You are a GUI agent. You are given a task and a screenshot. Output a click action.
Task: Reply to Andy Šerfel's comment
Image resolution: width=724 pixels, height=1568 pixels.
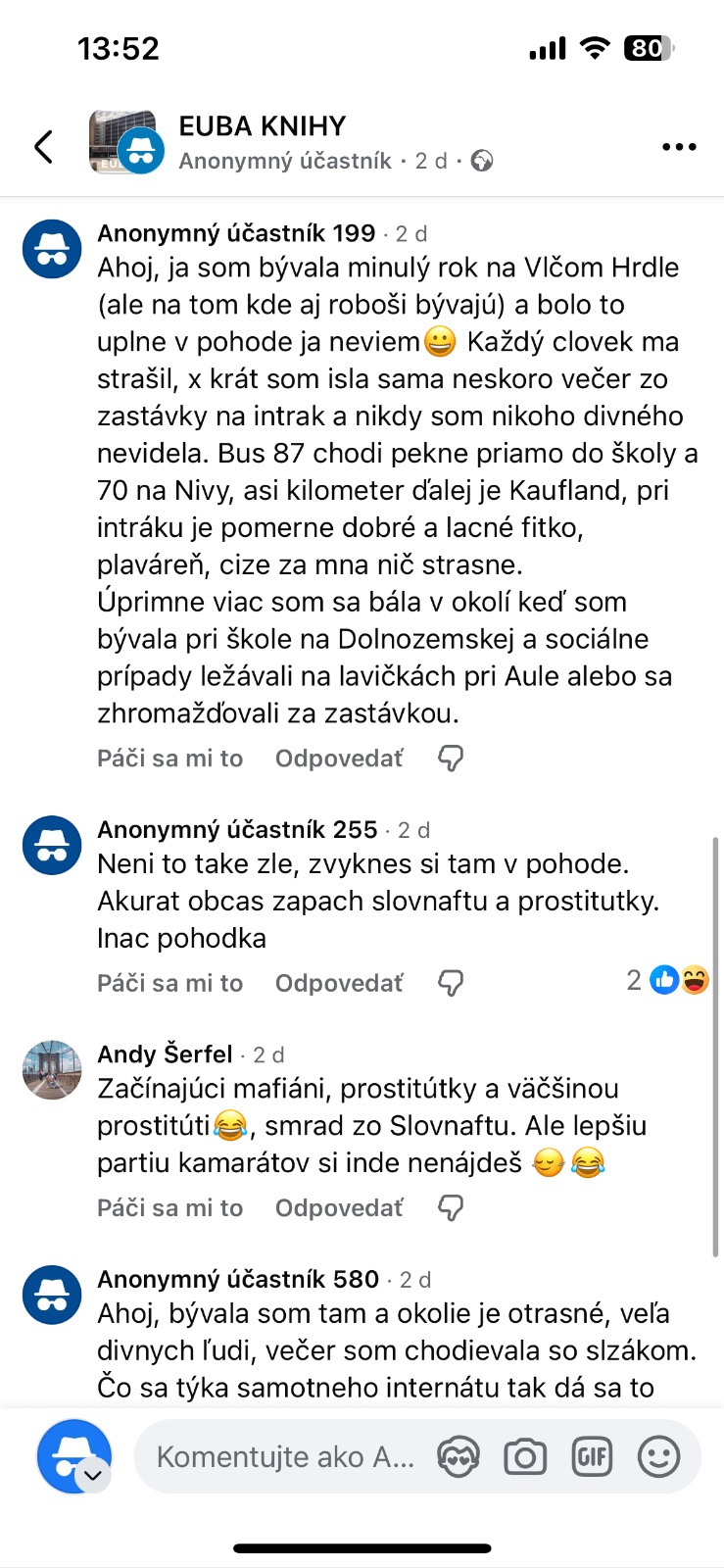[x=339, y=1208]
